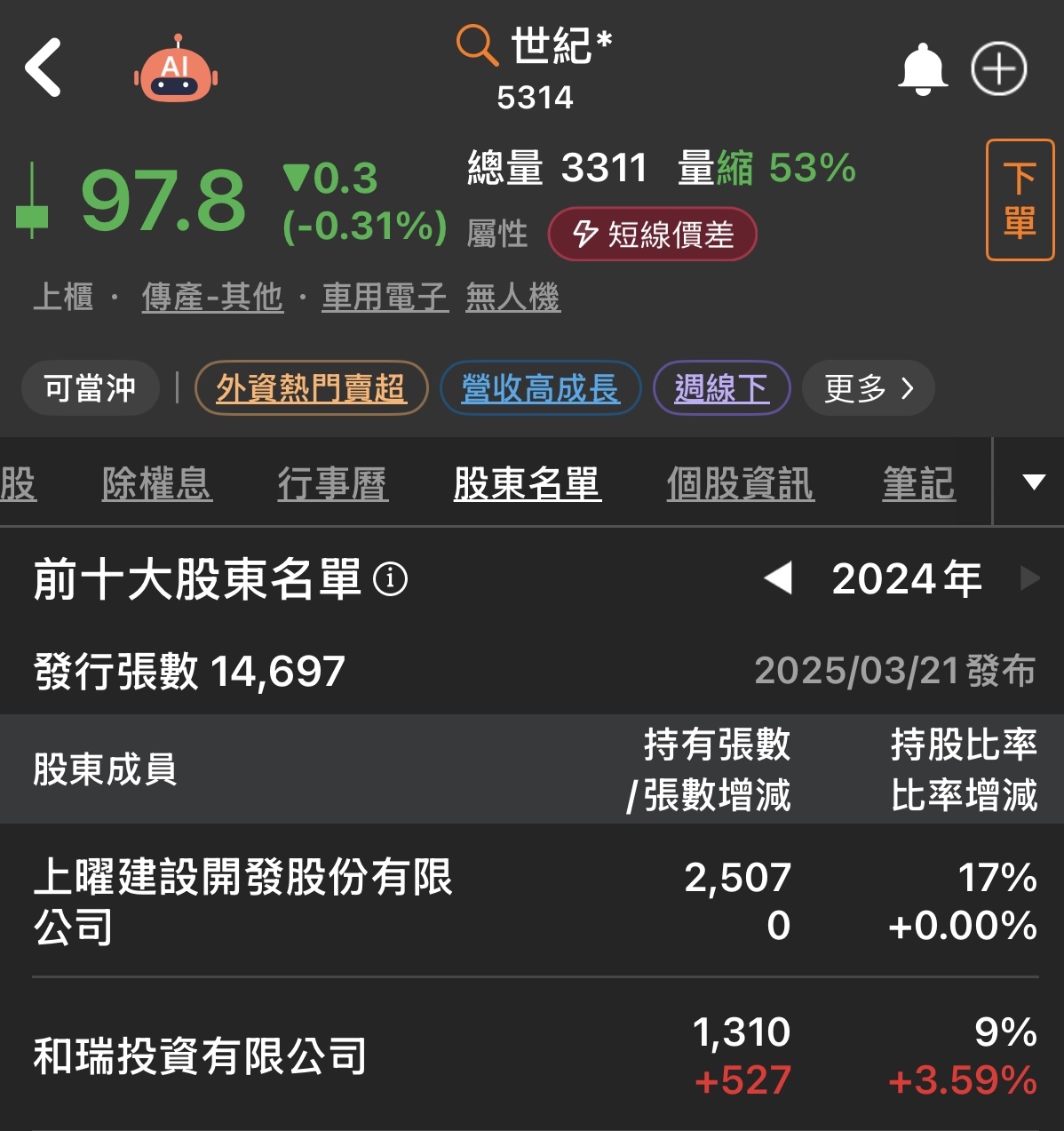Switch to the 個股資訊 tab
This screenshot has height=1131, width=1064.
tap(740, 484)
